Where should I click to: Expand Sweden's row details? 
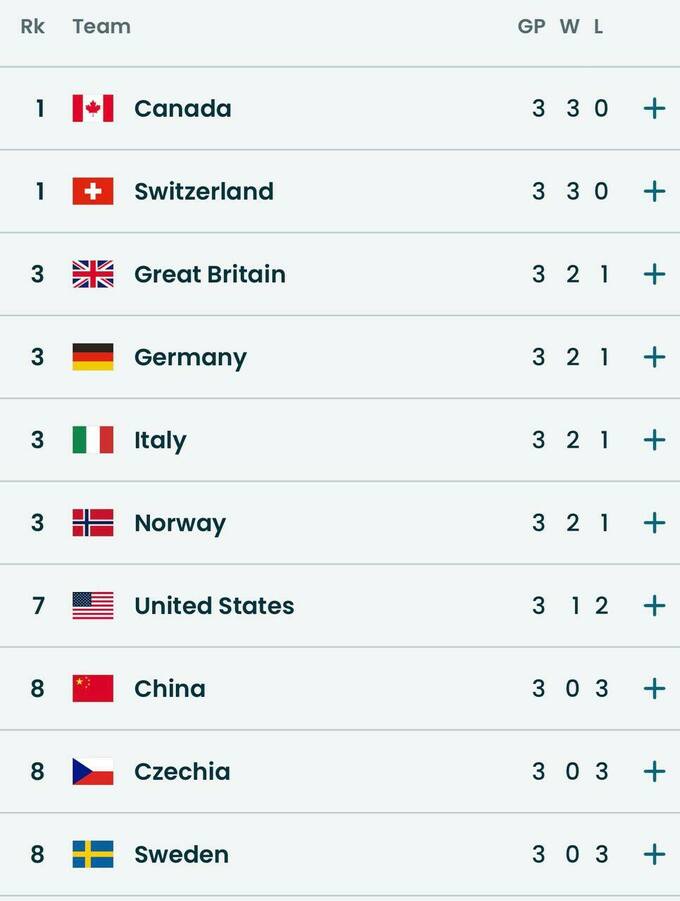point(654,855)
